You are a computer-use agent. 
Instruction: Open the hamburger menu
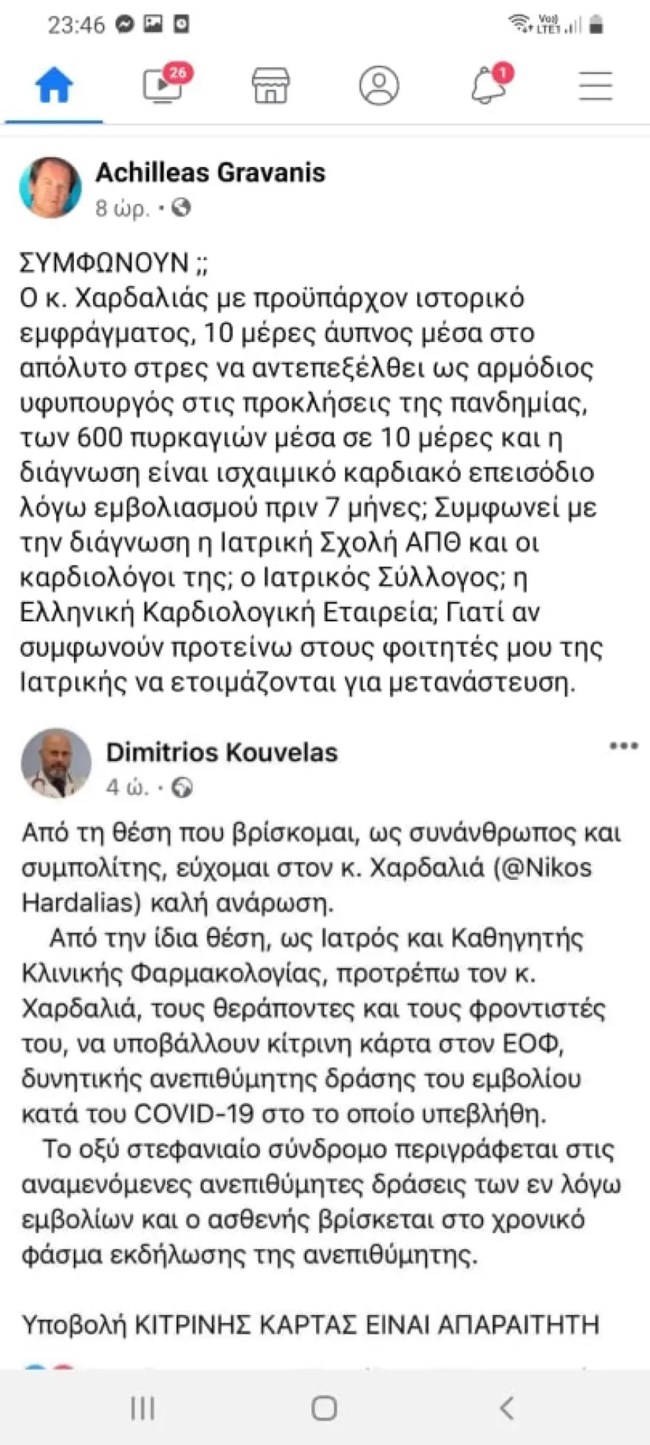[x=596, y=87]
